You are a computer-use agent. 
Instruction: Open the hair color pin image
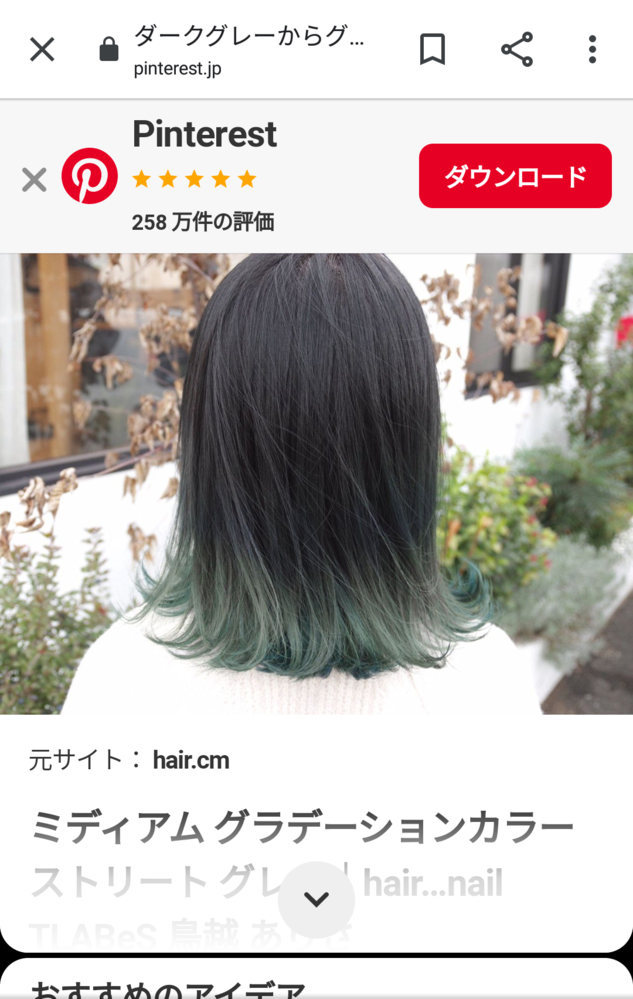click(x=316, y=483)
